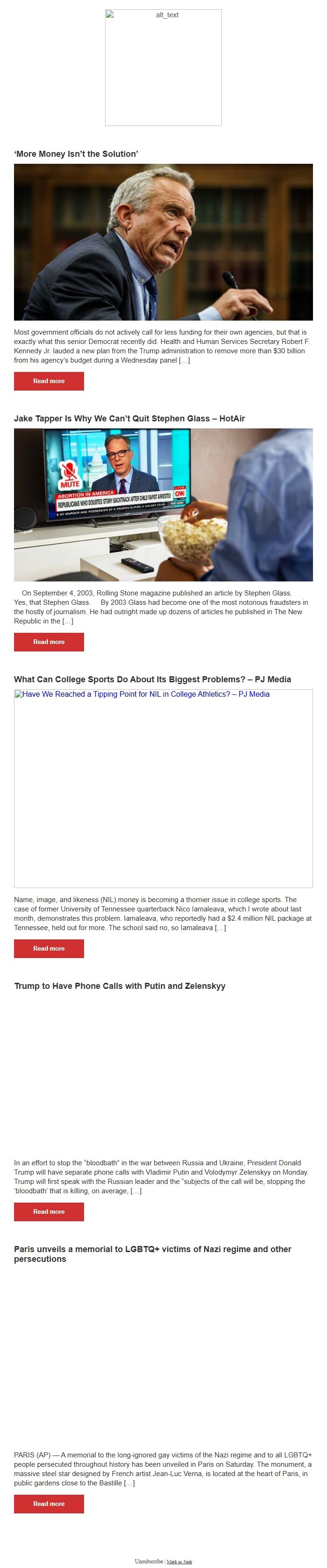The image size is (327, 1568).
Task: Open the Jake Tapper CNN article image
Action: point(163,504)
